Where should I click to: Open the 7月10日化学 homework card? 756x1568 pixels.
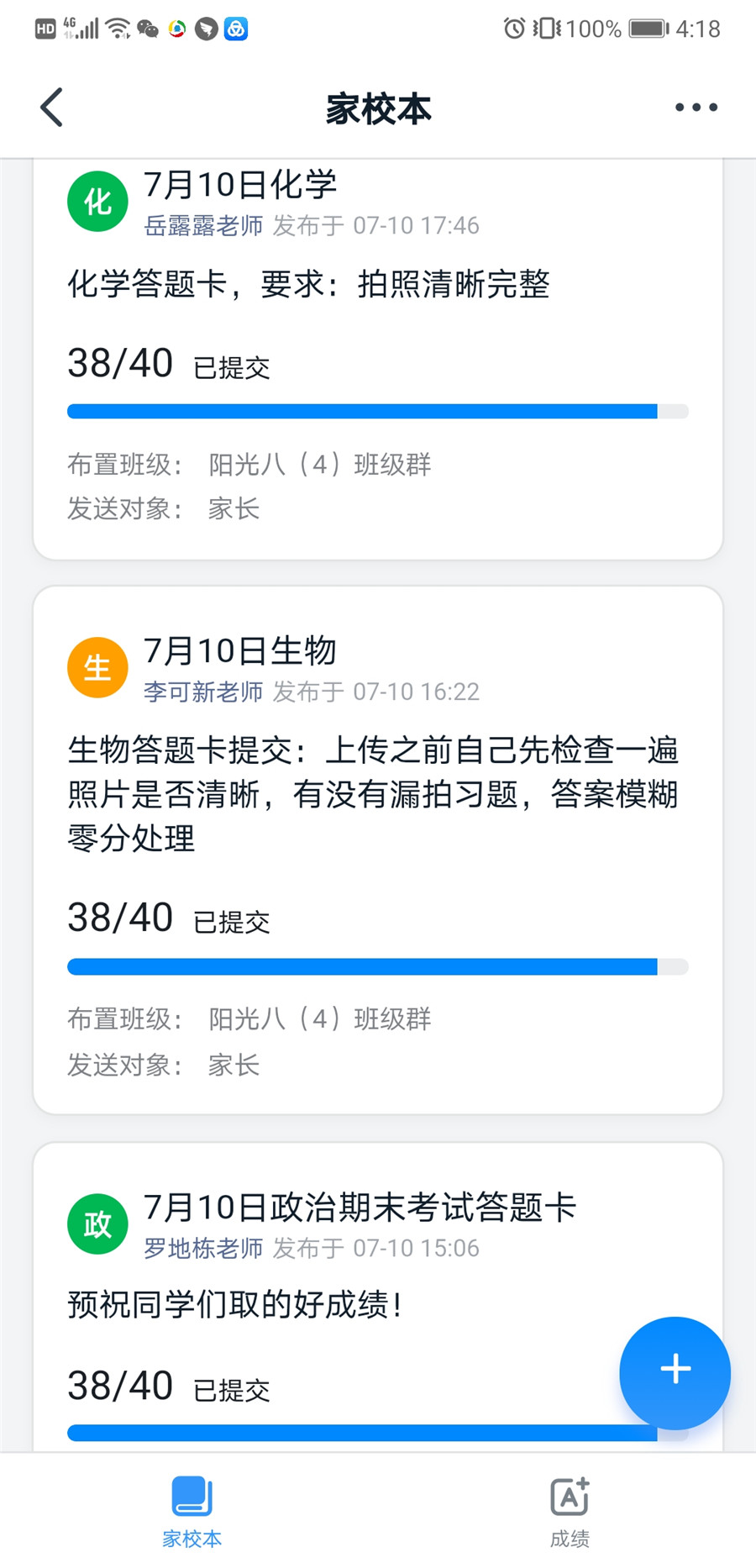point(378,359)
